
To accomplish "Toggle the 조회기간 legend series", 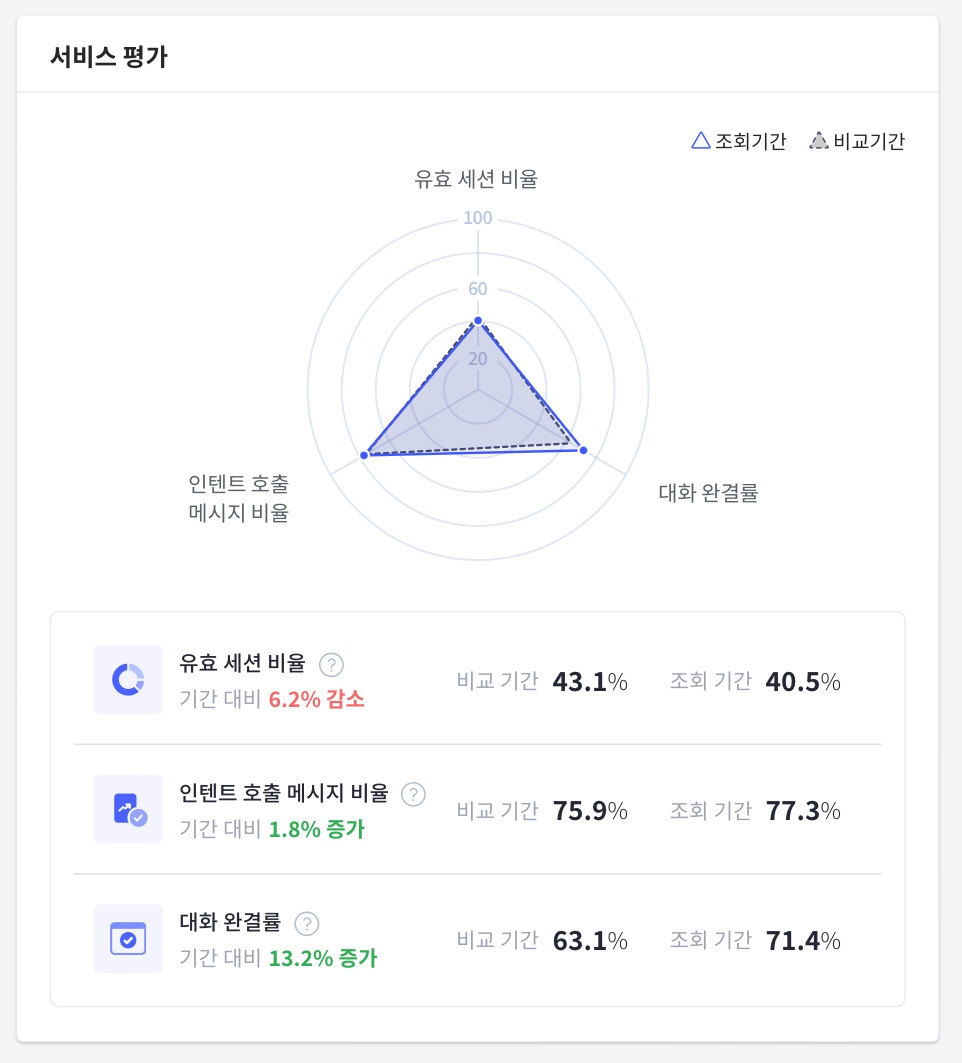I will point(738,141).
